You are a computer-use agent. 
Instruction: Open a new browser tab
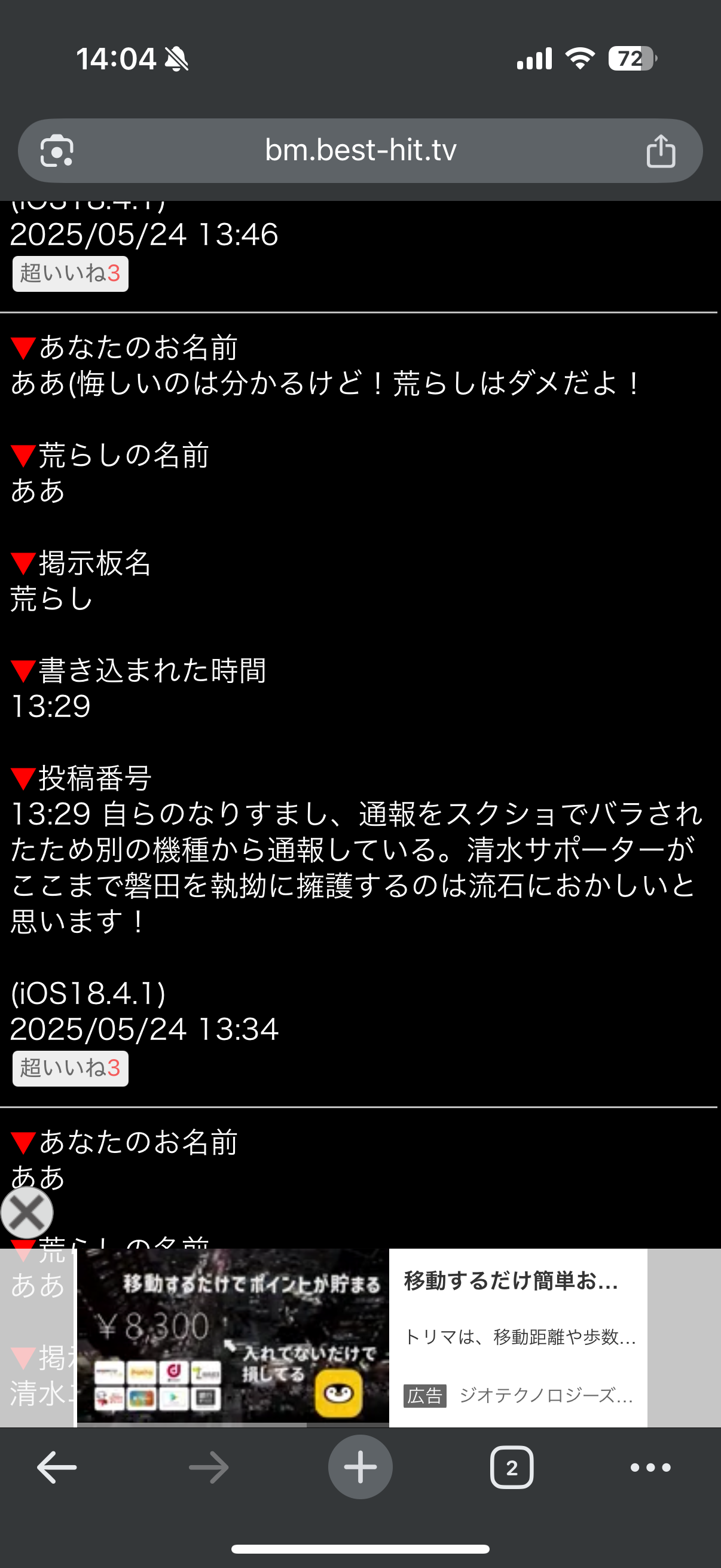tap(360, 1468)
